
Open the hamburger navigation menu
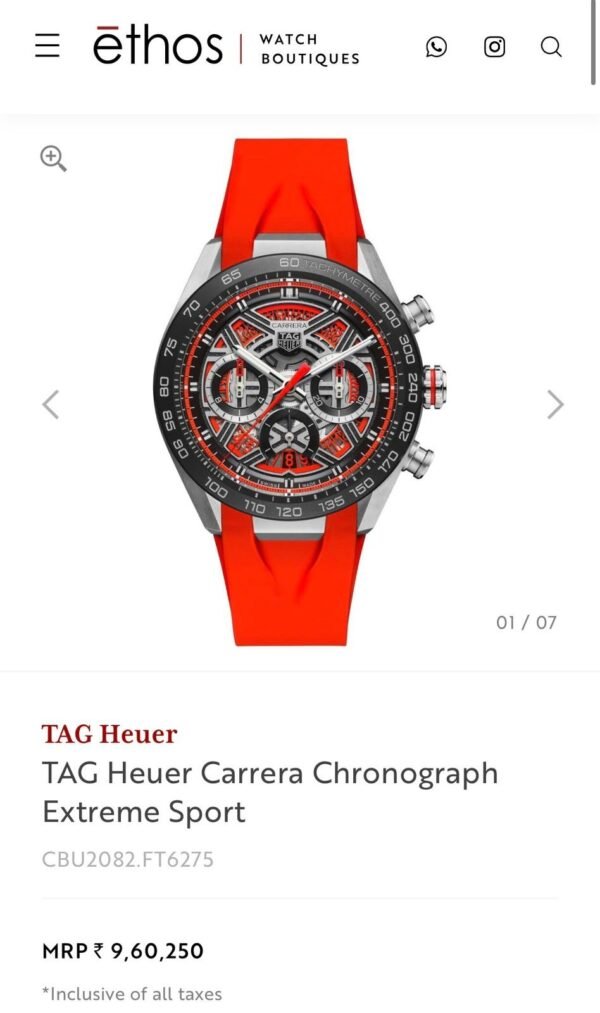pyautogui.click(x=47, y=46)
